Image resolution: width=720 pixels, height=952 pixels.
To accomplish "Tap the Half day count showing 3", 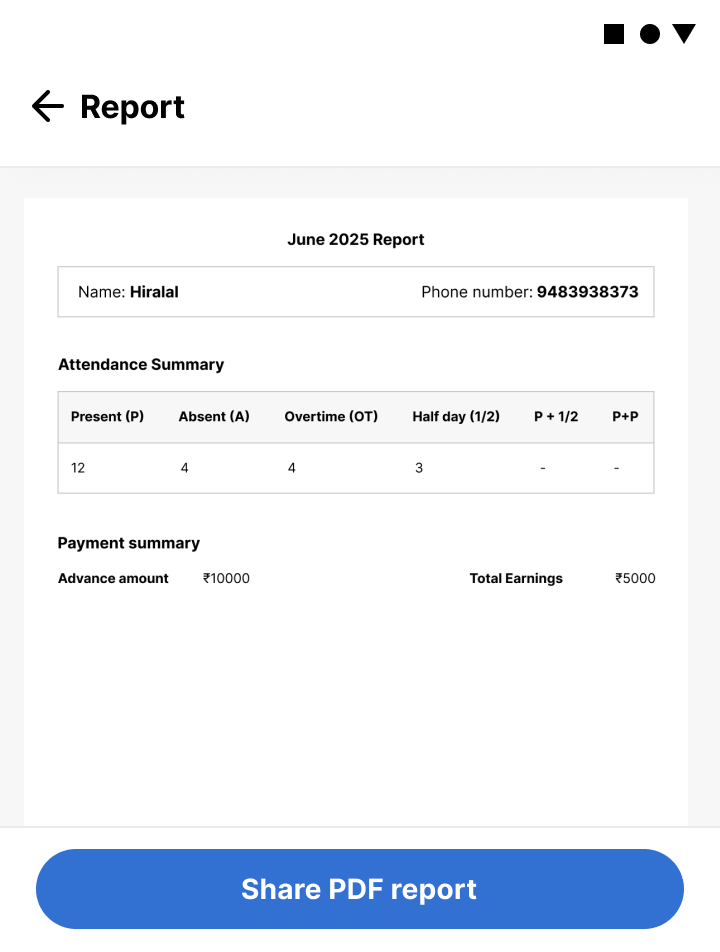I will (x=419, y=468).
